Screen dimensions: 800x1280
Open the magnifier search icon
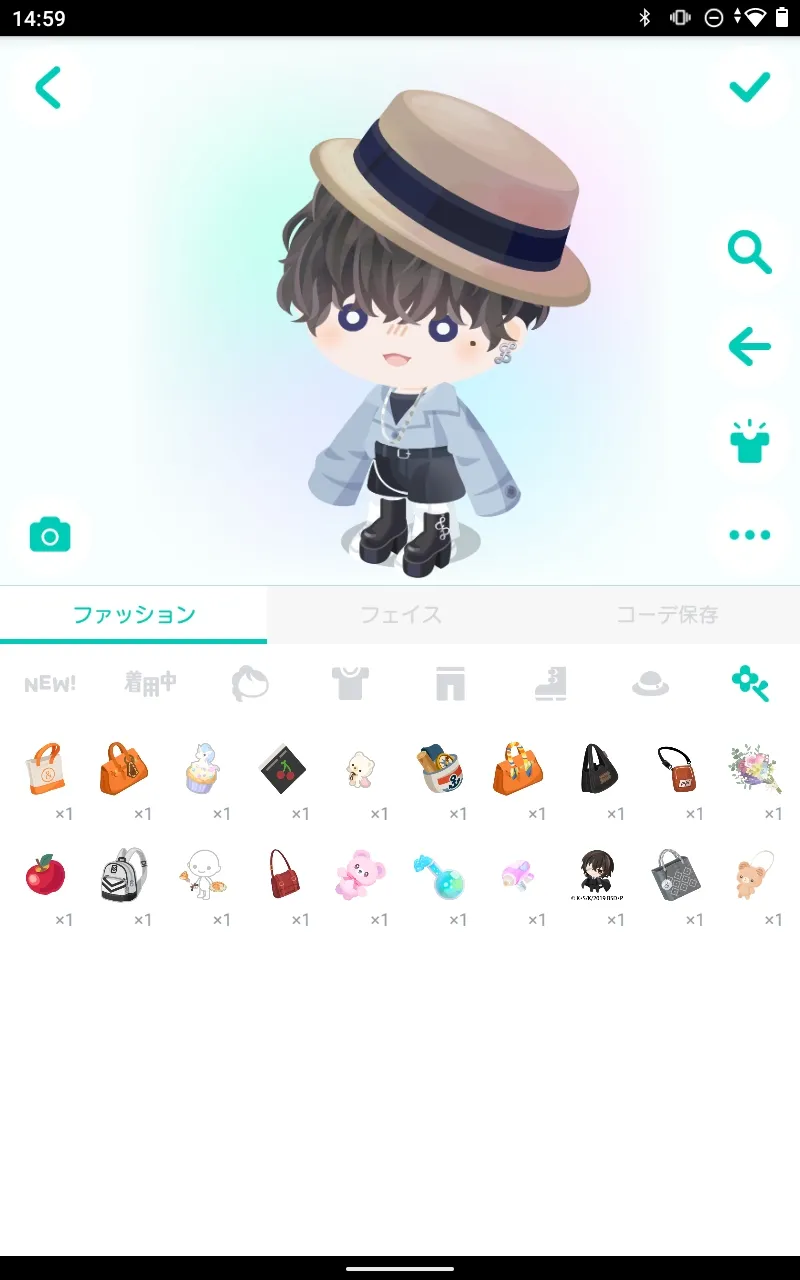(x=750, y=252)
